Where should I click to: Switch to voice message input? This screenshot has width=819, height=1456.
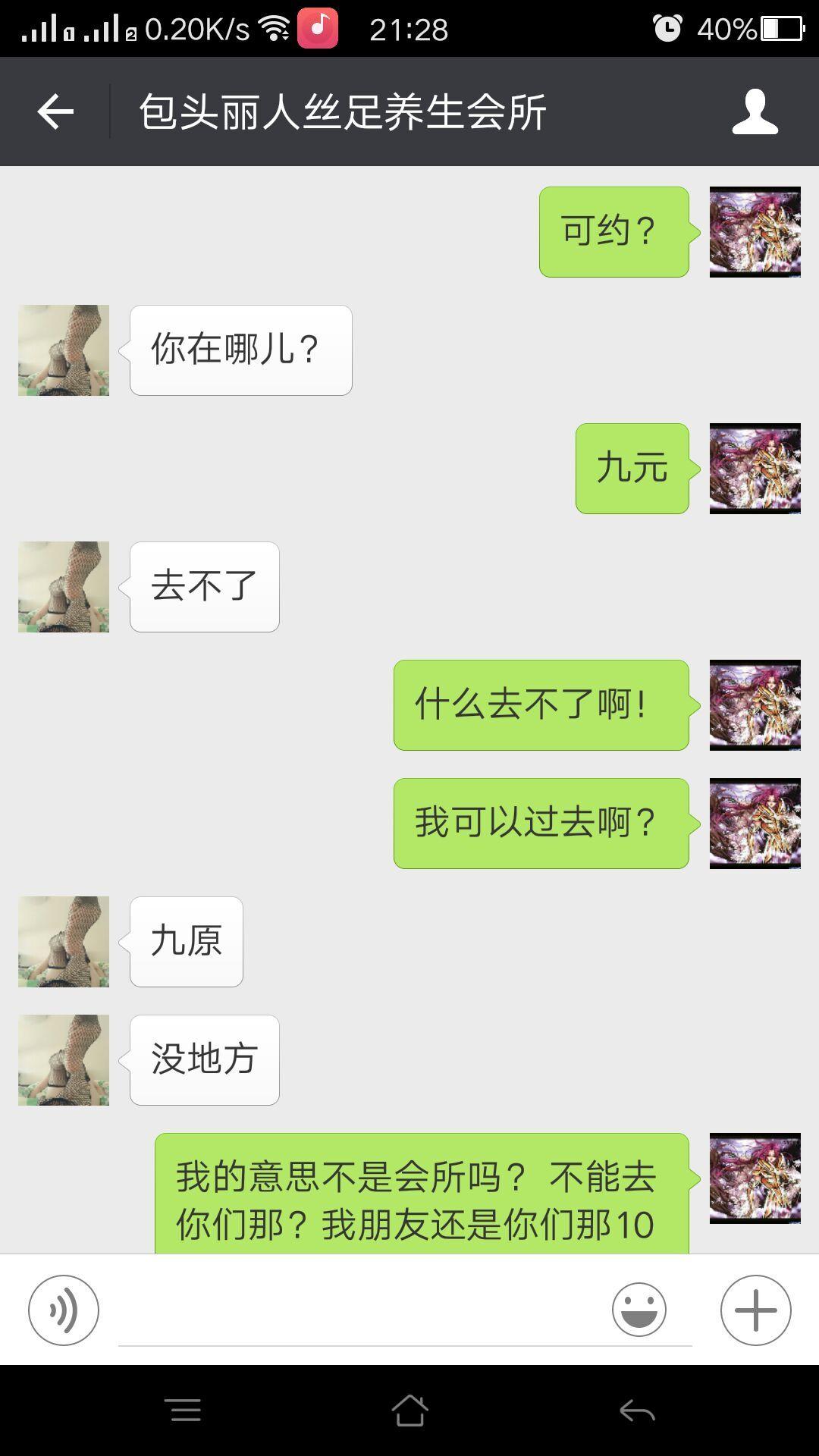(x=64, y=1310)
